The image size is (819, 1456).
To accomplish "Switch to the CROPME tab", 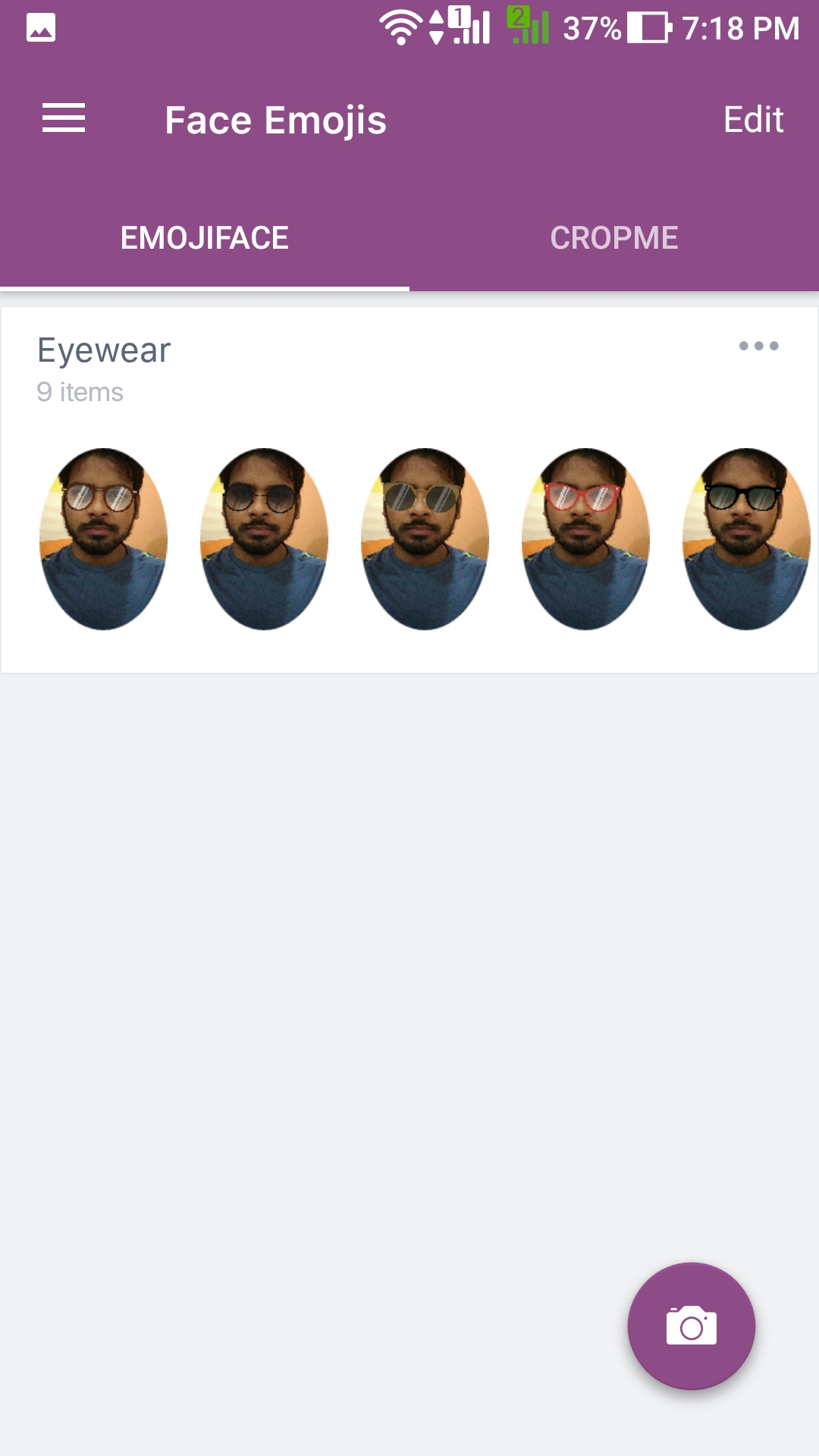I will [614, 237].
